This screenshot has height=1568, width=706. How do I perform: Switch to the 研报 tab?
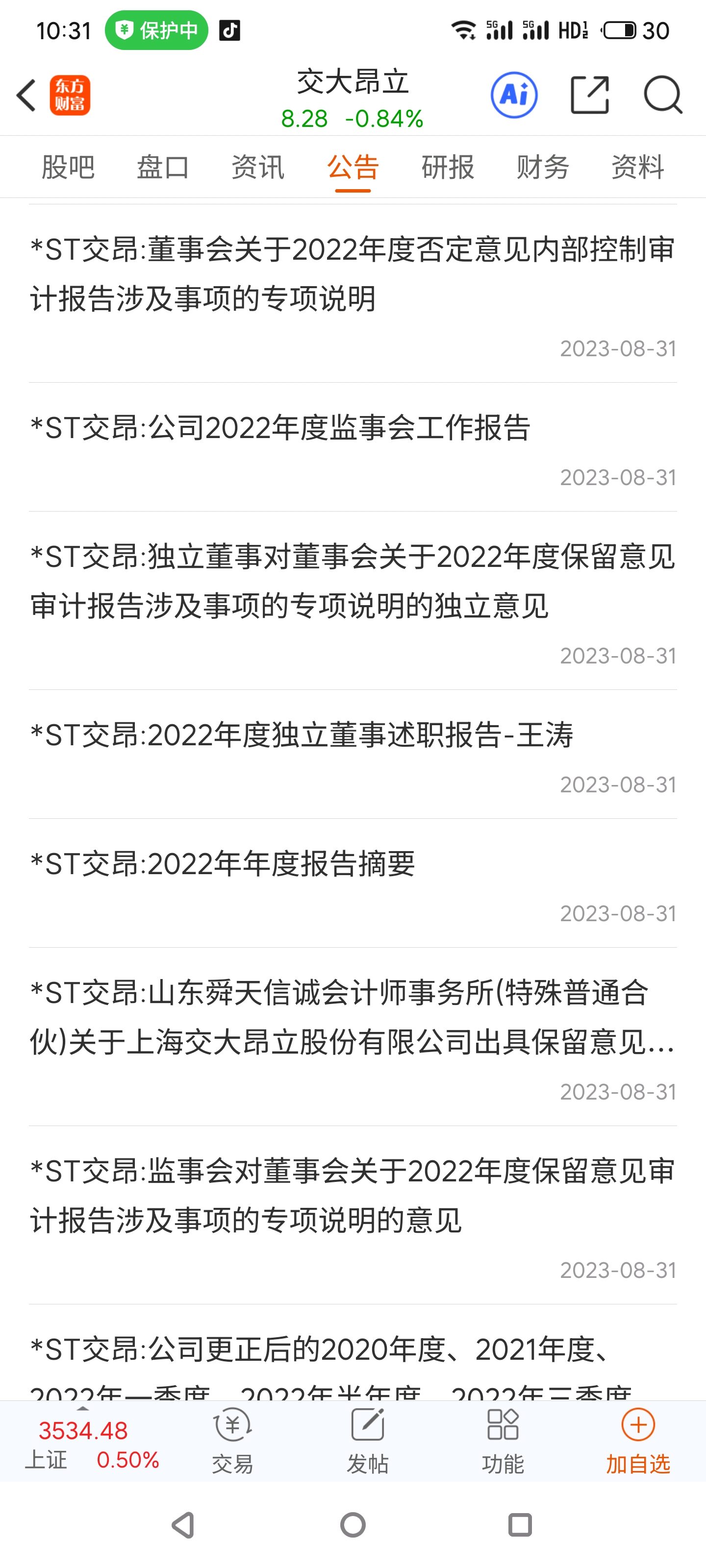(x=448, y=167)
